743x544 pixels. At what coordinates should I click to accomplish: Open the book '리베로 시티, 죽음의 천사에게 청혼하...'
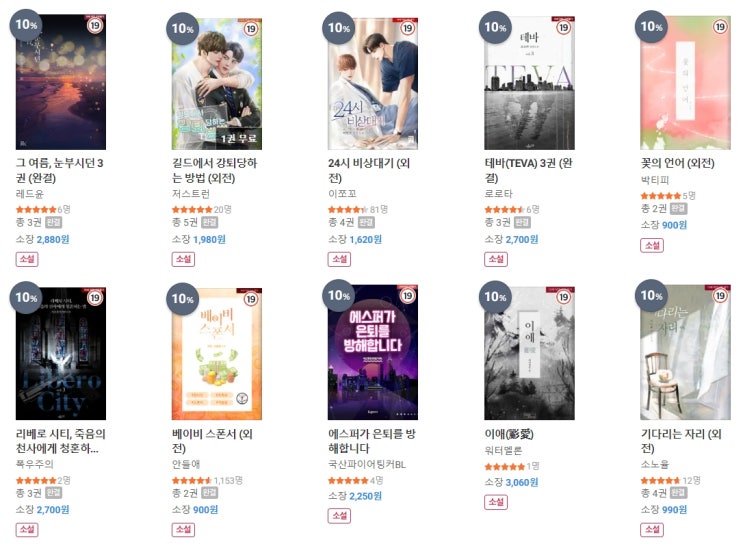61,352
